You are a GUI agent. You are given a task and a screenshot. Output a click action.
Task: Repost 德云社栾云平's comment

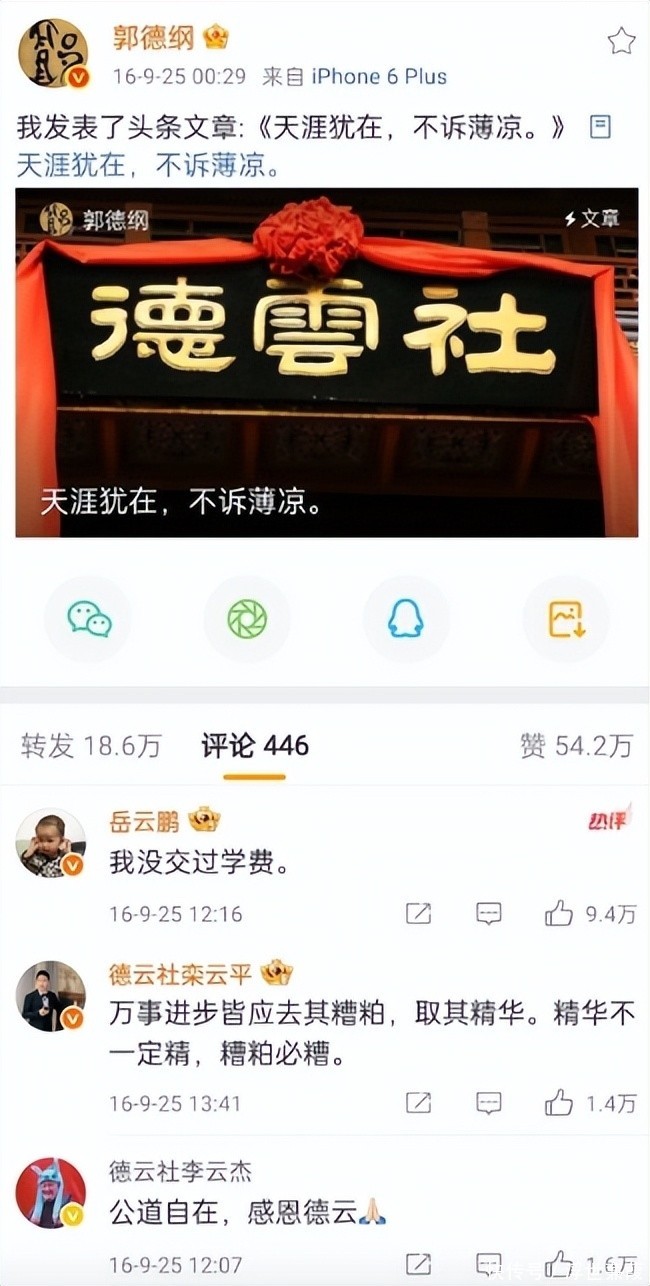pyautogui.click(x=418, y=1103)
